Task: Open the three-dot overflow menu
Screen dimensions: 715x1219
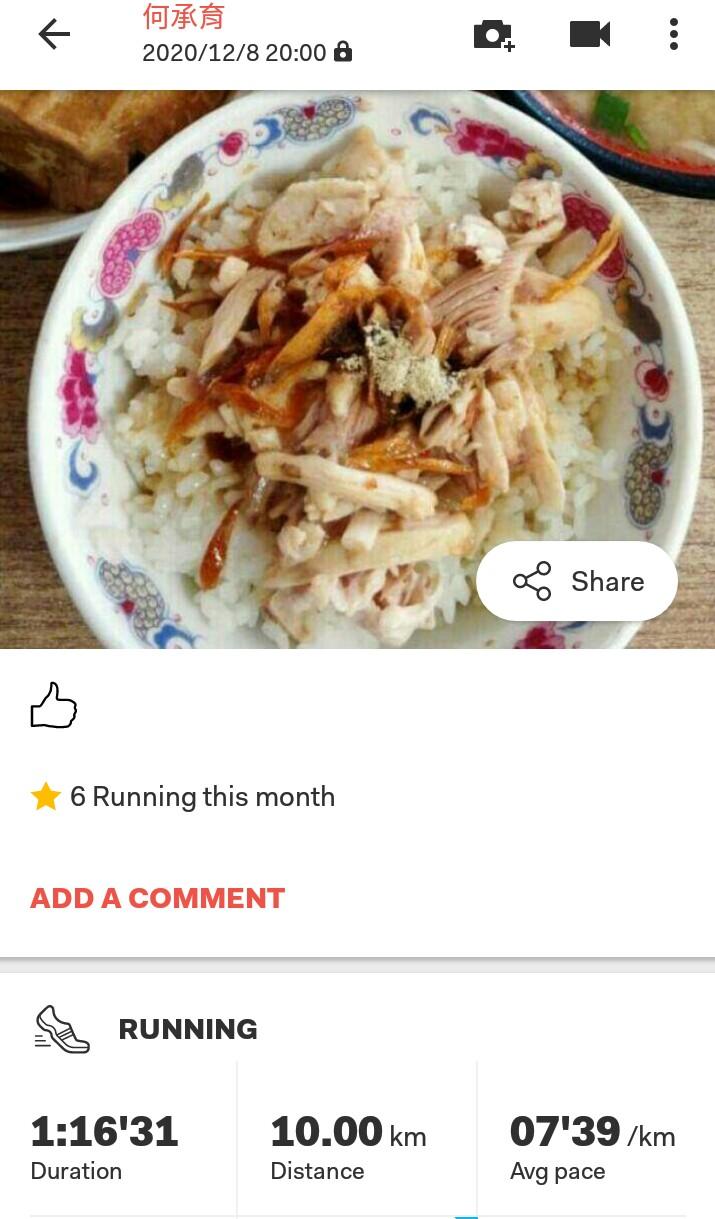Action: (x=674, y=35)
